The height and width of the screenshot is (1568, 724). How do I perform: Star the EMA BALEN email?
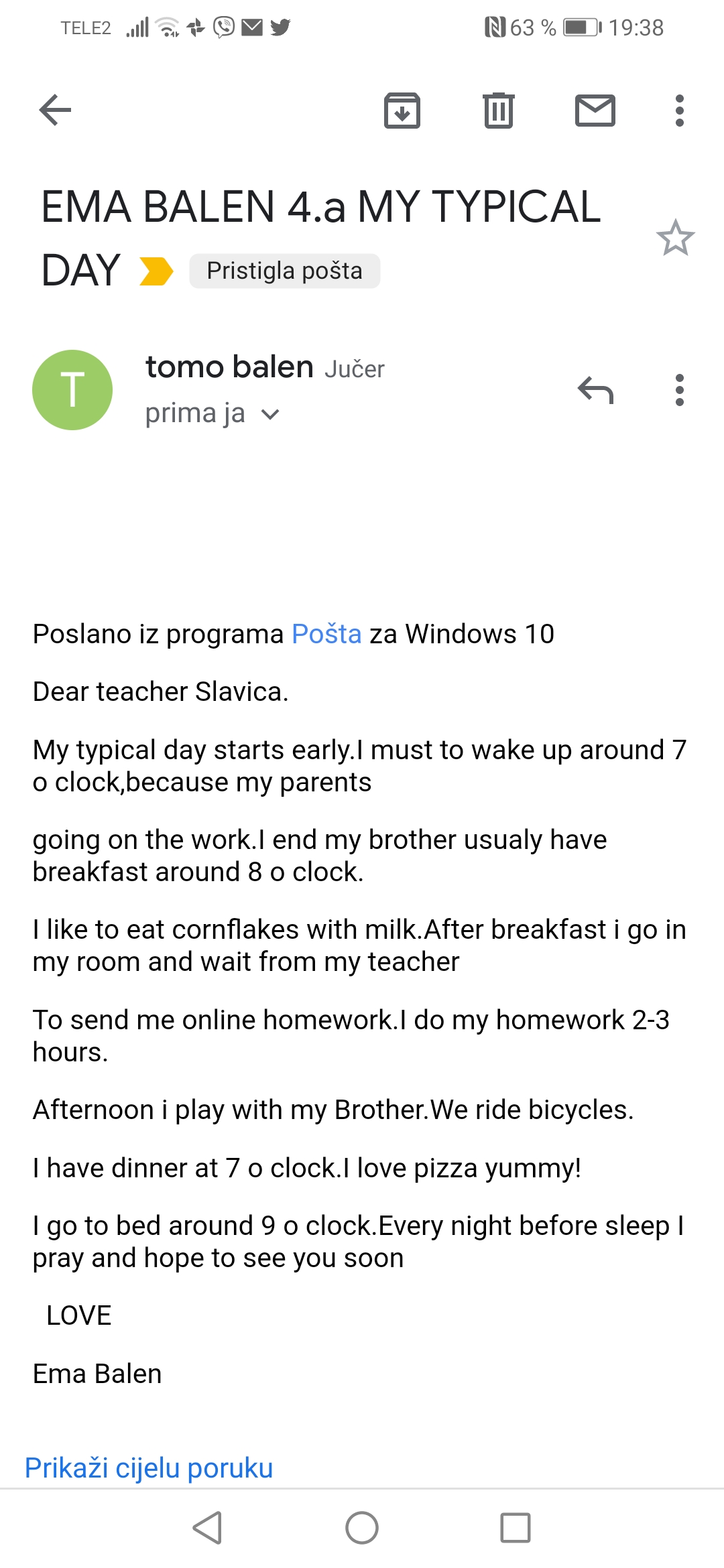pos(675,238)
